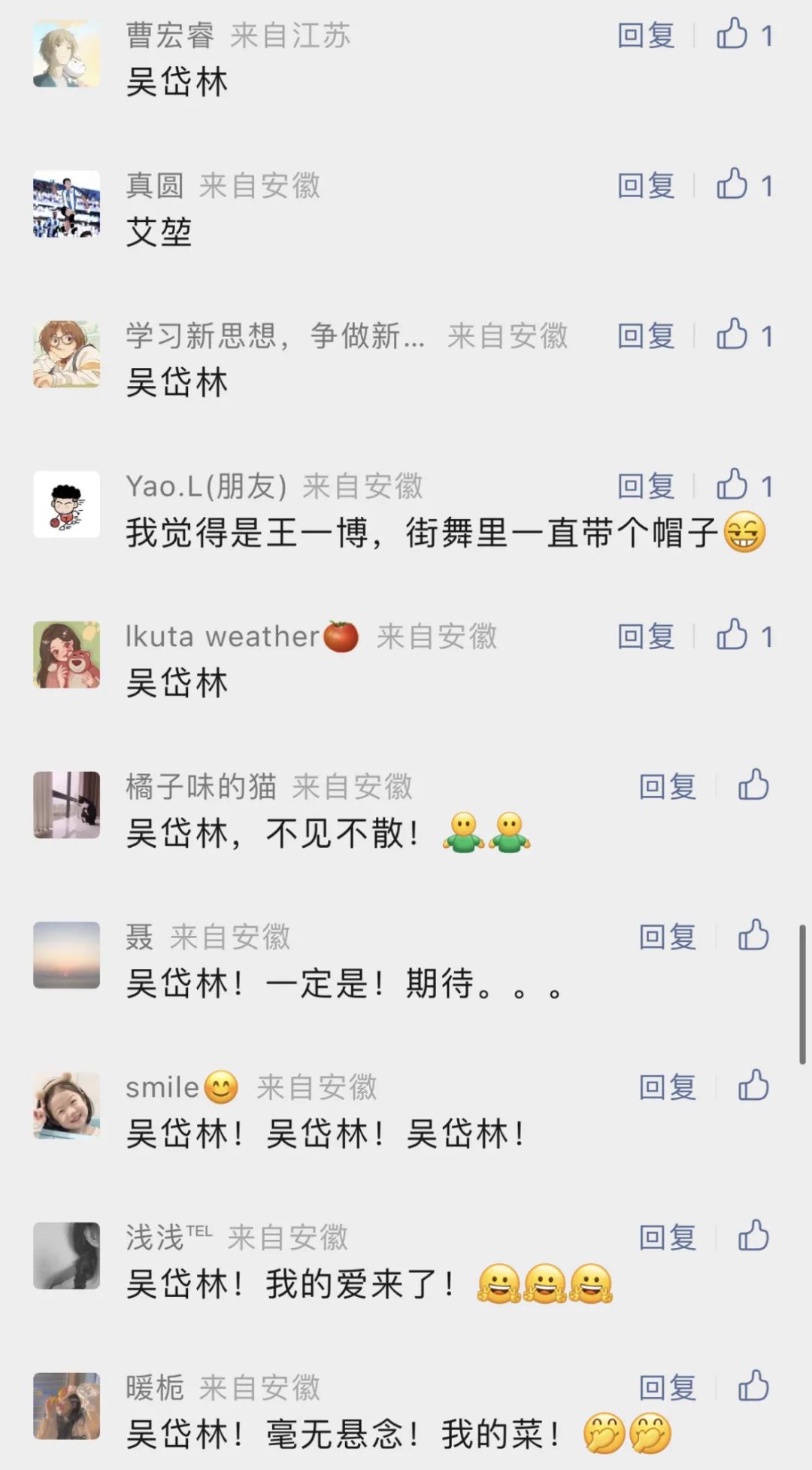Reply to 橘子味的猫's comment
Image resolution: width=812 pixels, height=1470 pixels.
668,788
